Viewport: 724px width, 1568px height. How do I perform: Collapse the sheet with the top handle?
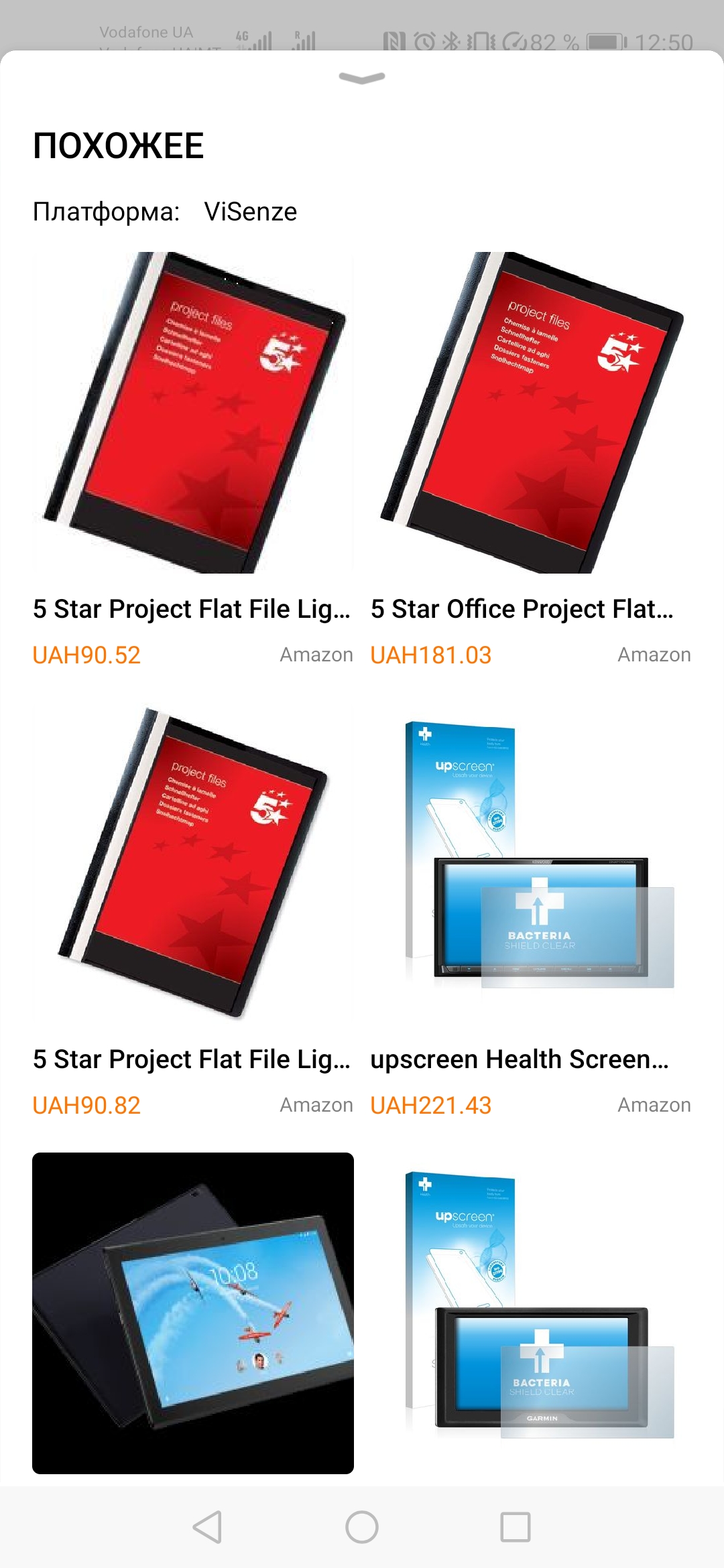click(362, 78)
